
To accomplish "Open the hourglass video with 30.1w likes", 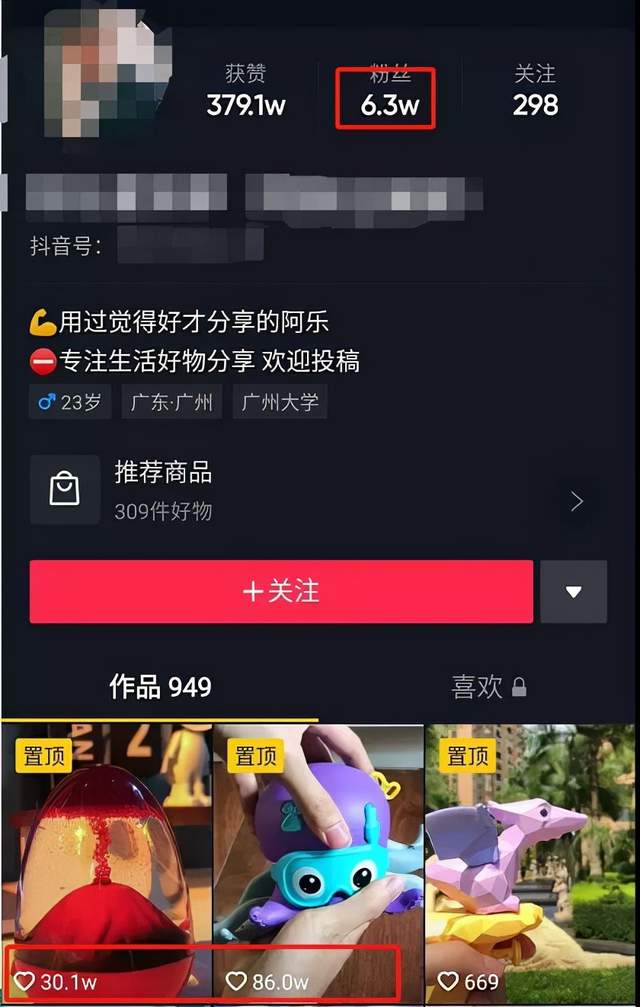I will pyautogui.click(x=106, y=860).
